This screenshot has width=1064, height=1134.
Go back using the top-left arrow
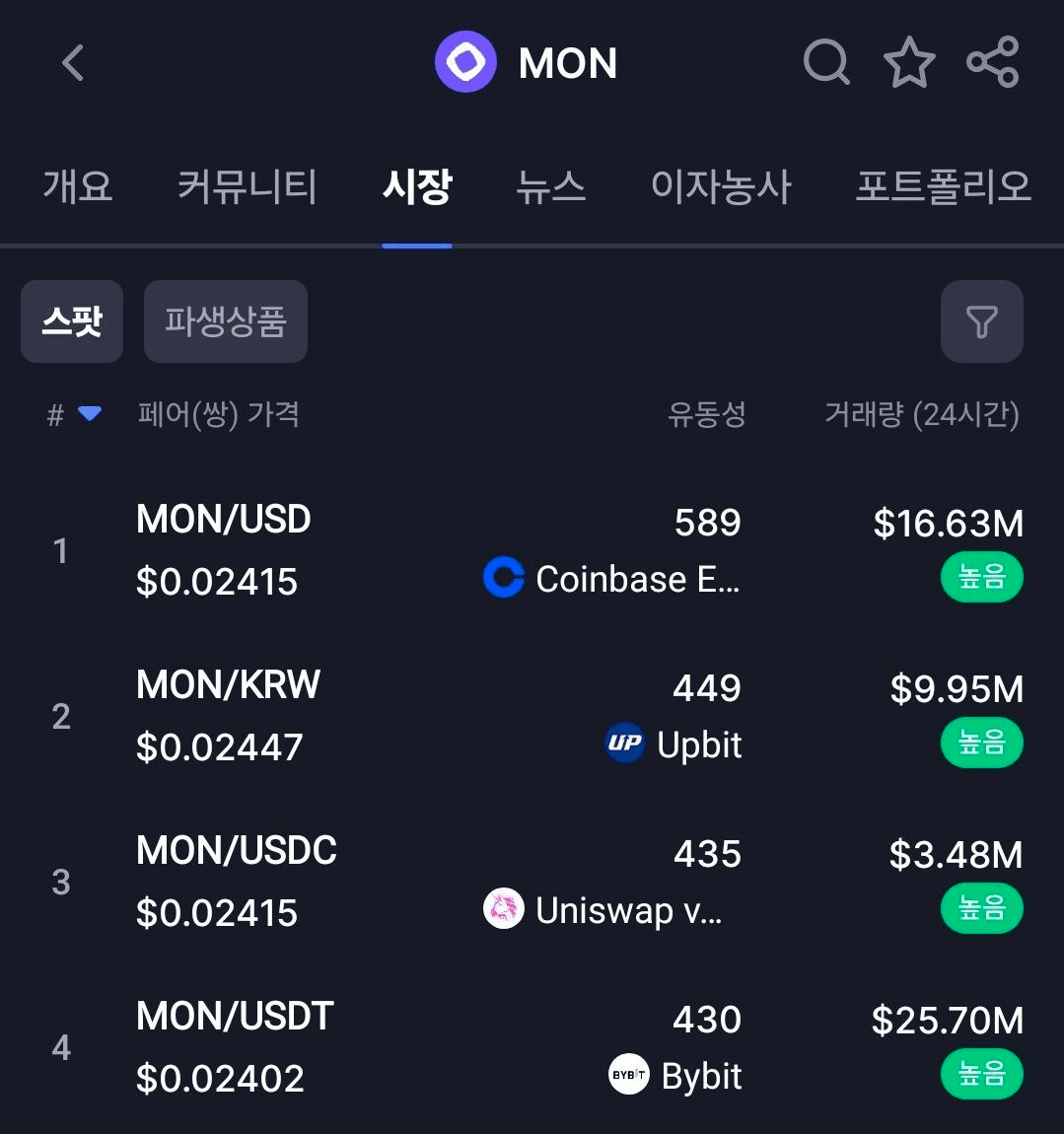coord(72,63)
